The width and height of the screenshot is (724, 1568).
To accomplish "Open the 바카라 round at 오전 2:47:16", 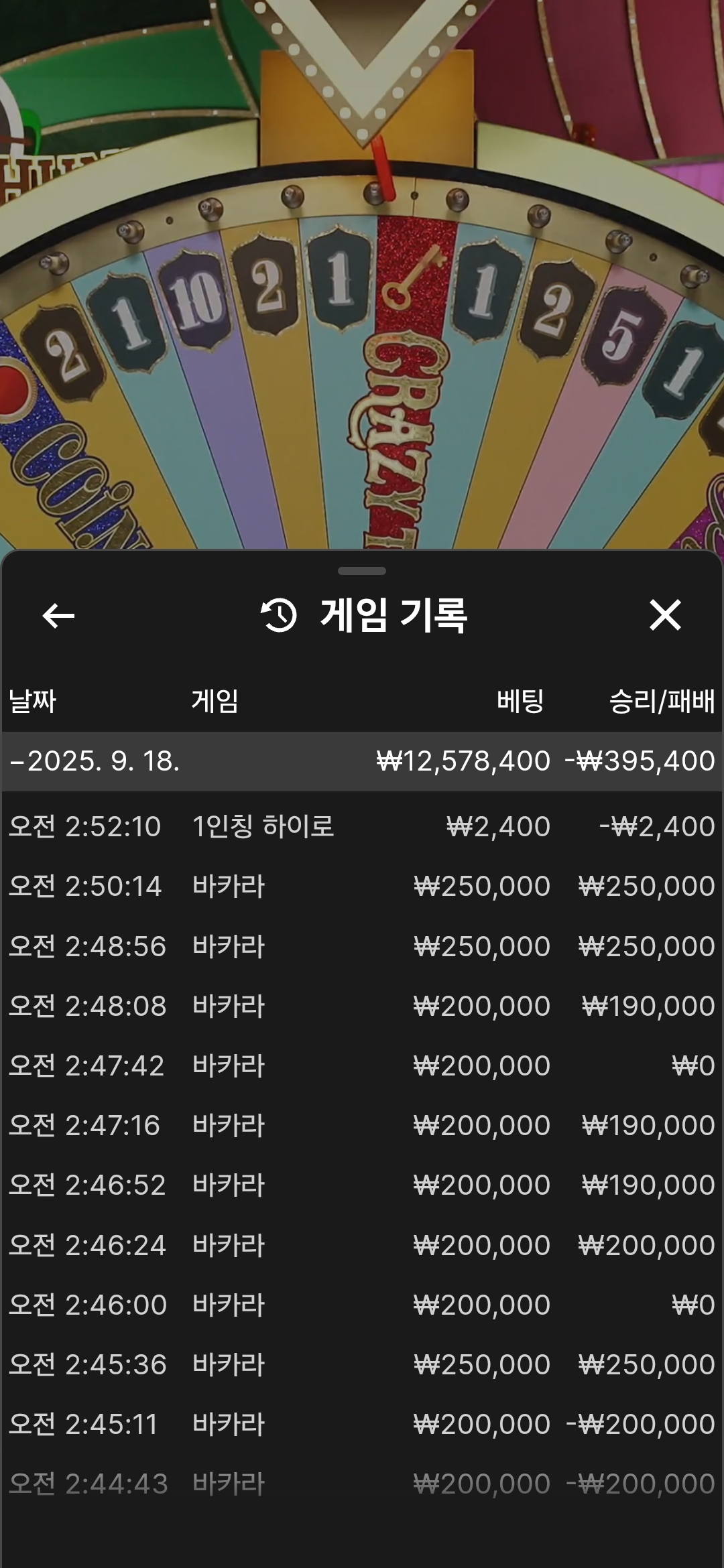I will tap(362, 1125).
